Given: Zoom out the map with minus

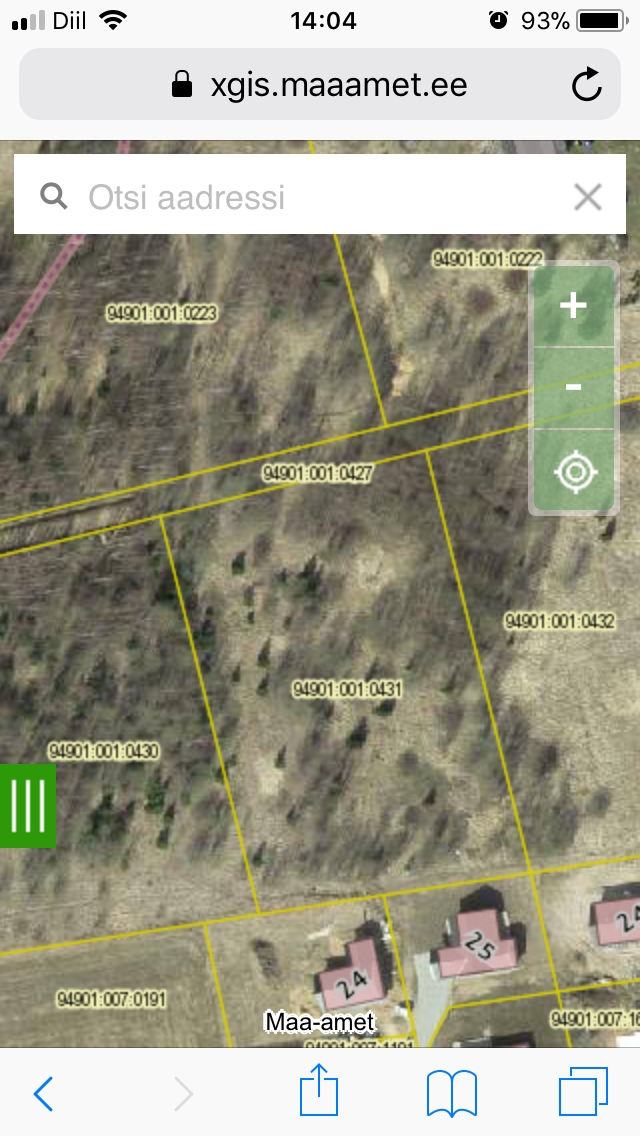Looking at the screenshot, I should tap(573, 387).
